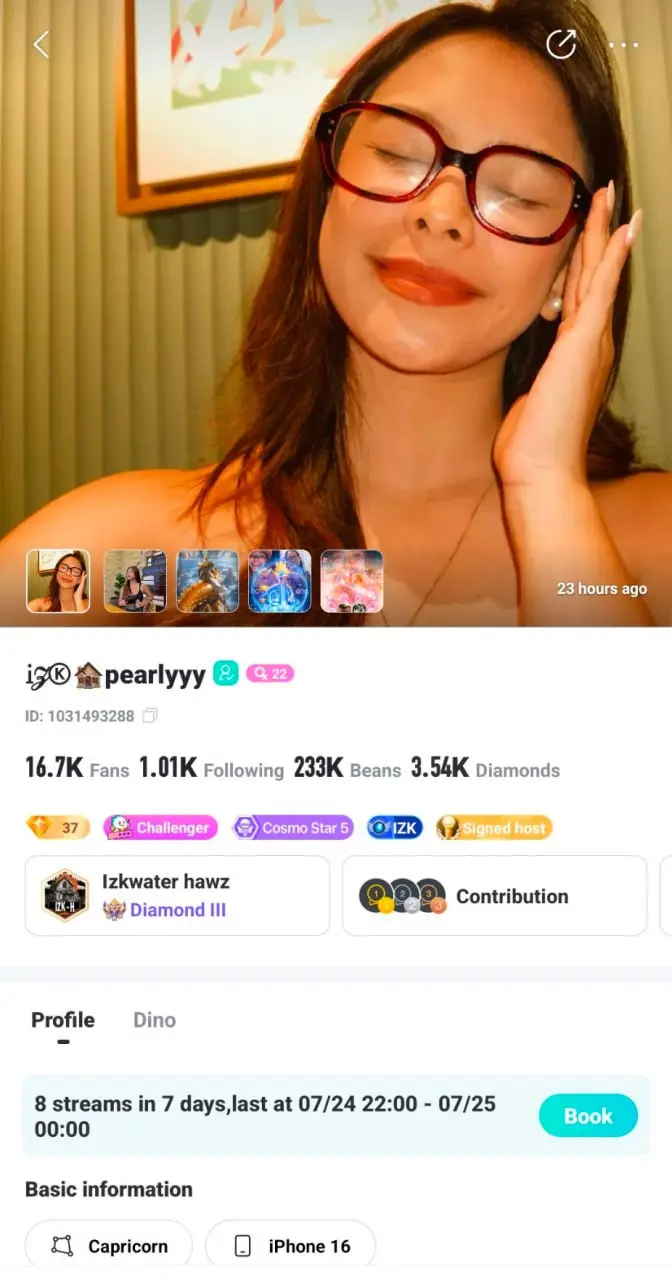
Task: Go back using the top-left arrow
Action: point(41,44)
